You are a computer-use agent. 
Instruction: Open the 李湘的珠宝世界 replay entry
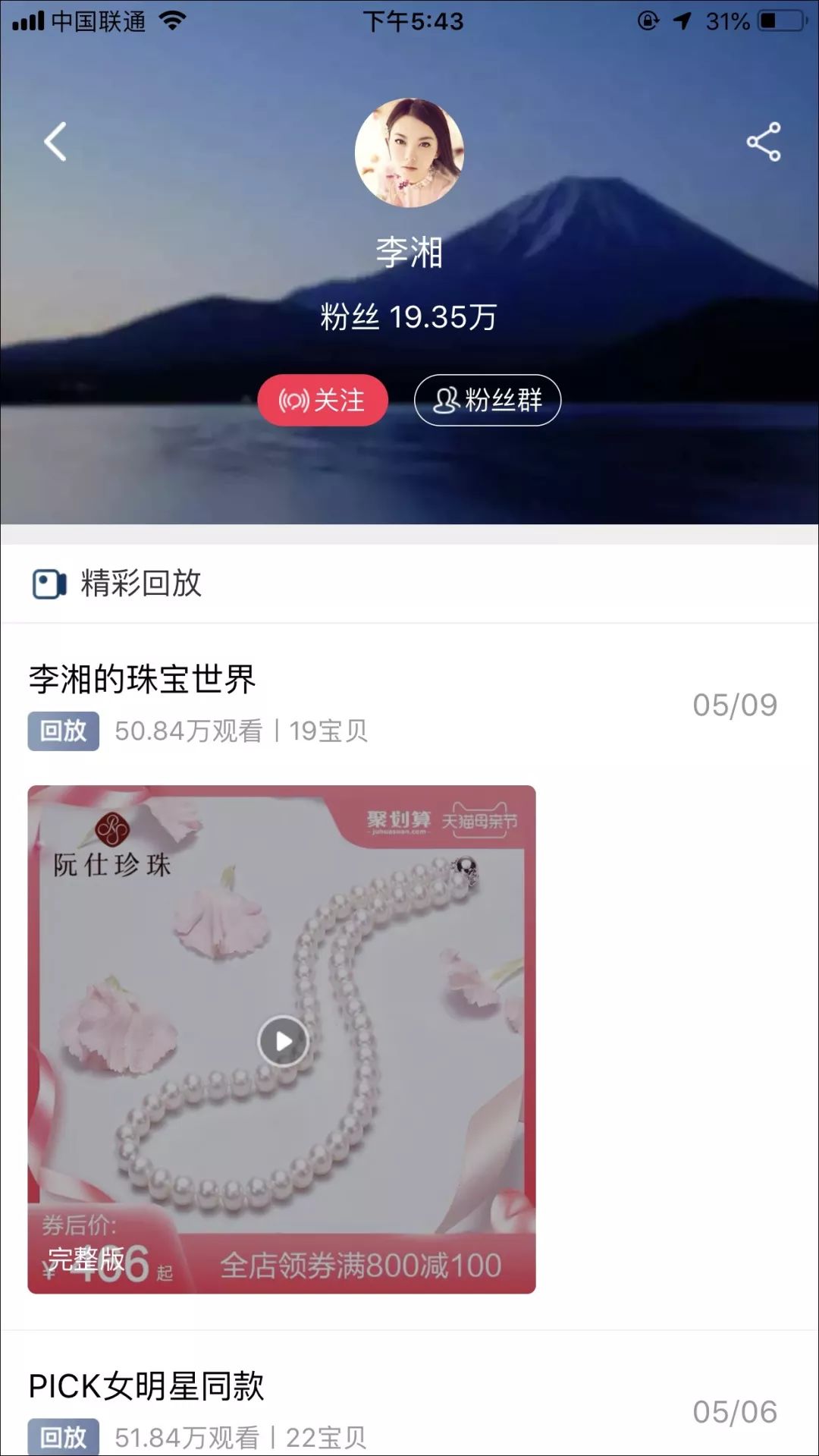tap(143, 679)
